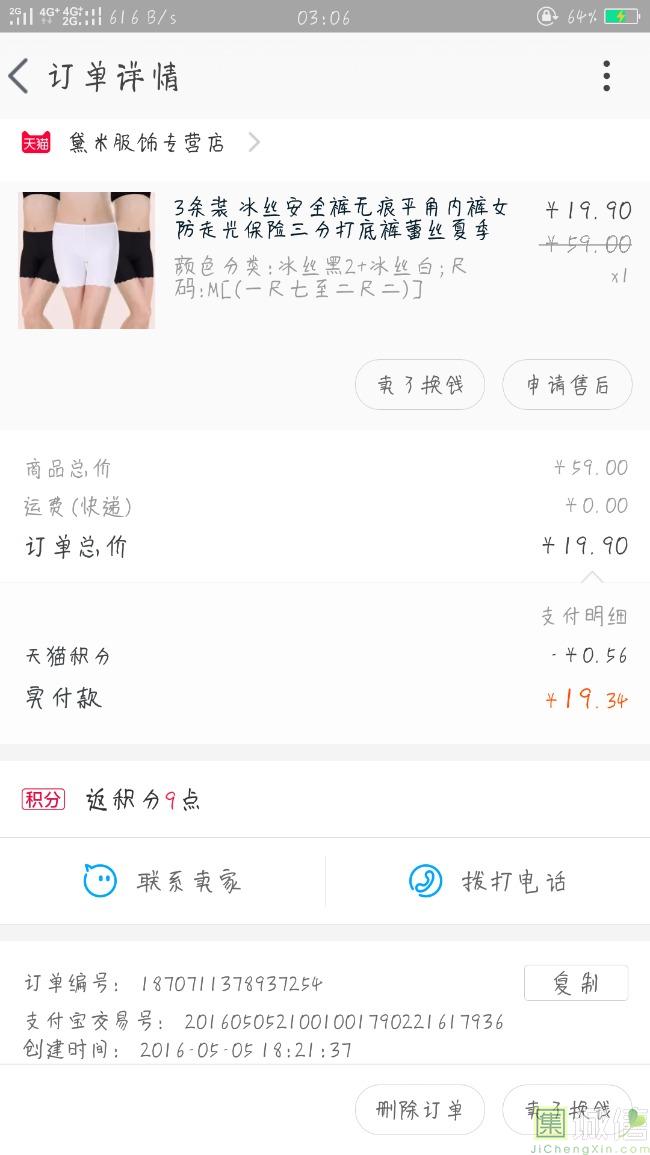Screen dimensions: 650x1155
Task: Delete this order with 删除订单
Action: pyautogui.click(x=419, y=1110)
